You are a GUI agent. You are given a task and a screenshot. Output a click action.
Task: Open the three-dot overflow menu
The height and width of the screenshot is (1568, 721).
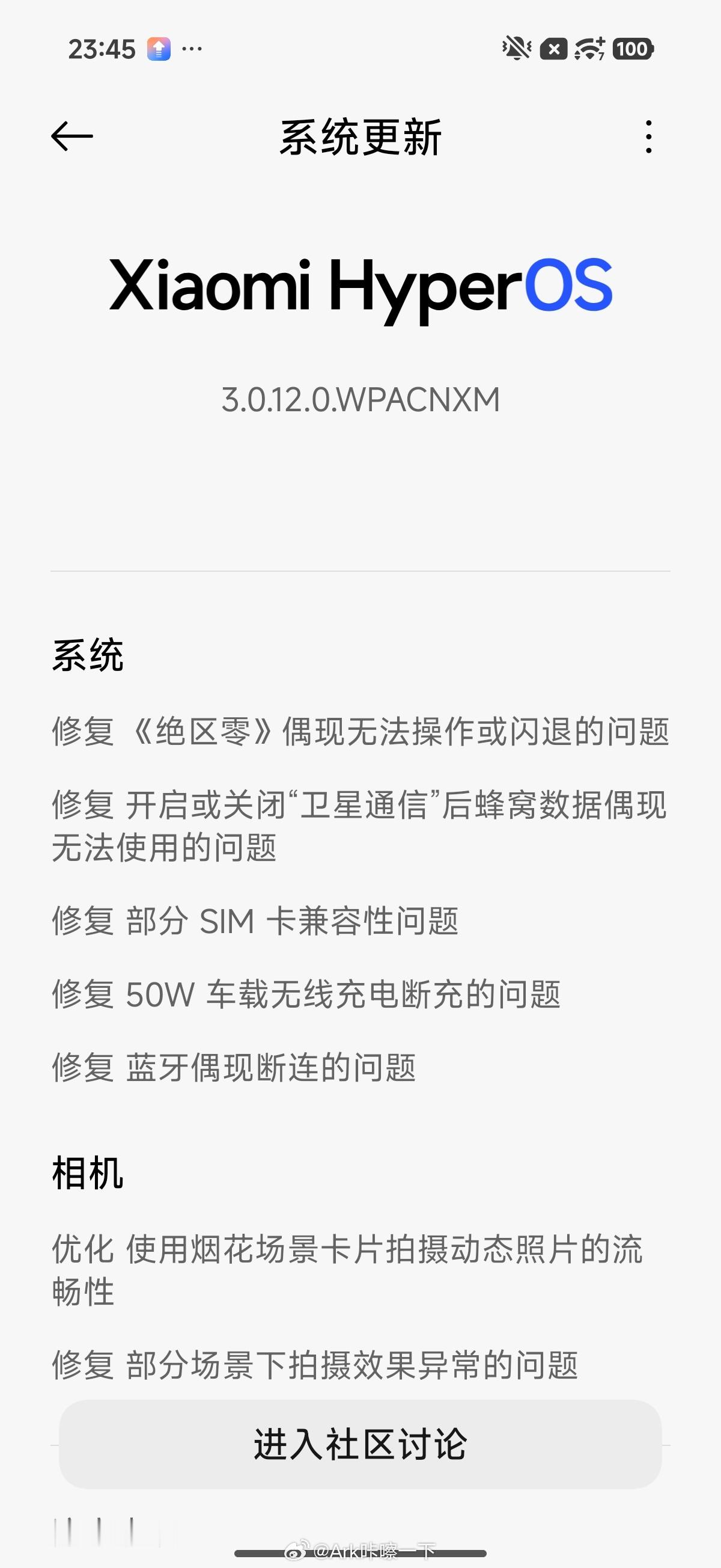tap(648, 137)
